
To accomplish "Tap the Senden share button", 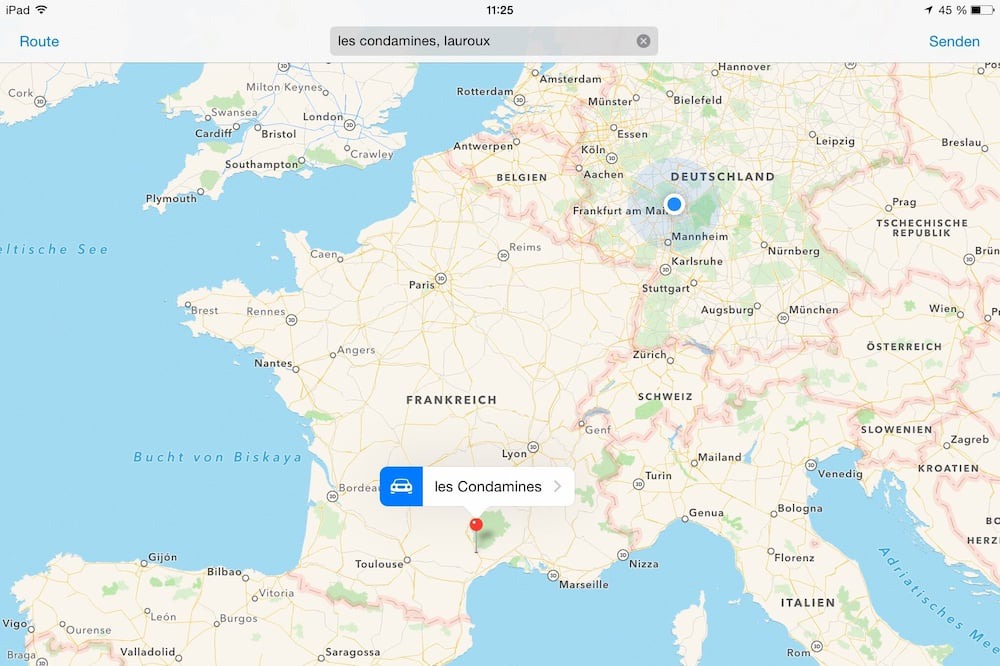I will point(954,41).
